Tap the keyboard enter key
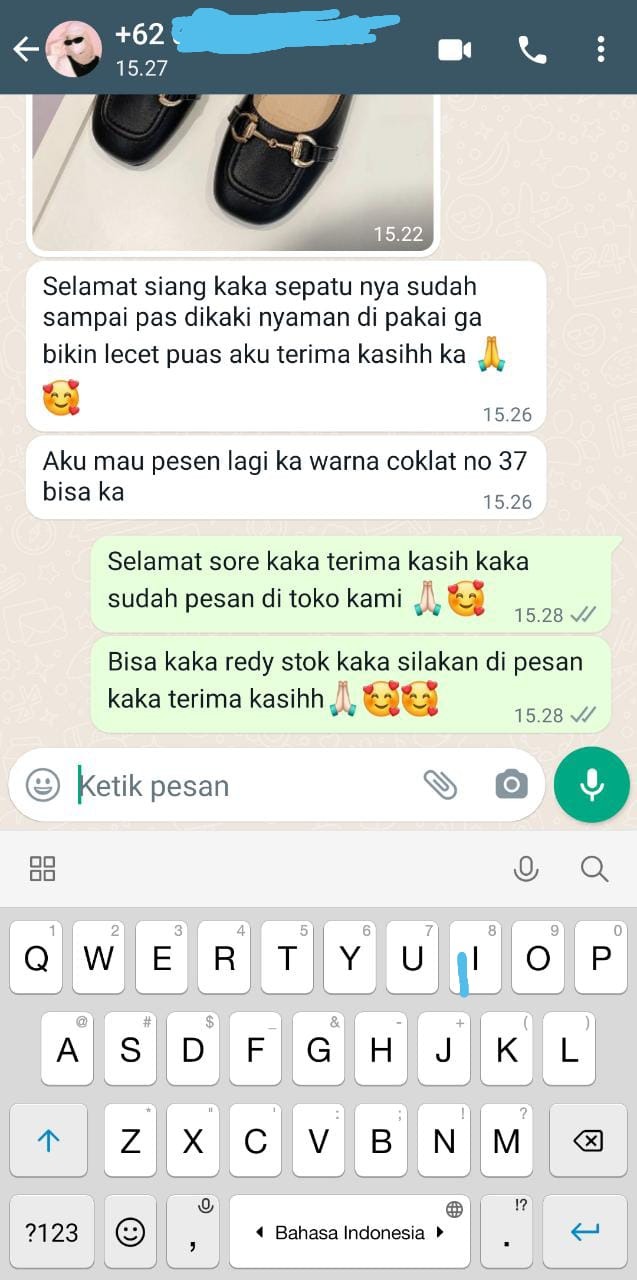 click(x=584, y=1232)
